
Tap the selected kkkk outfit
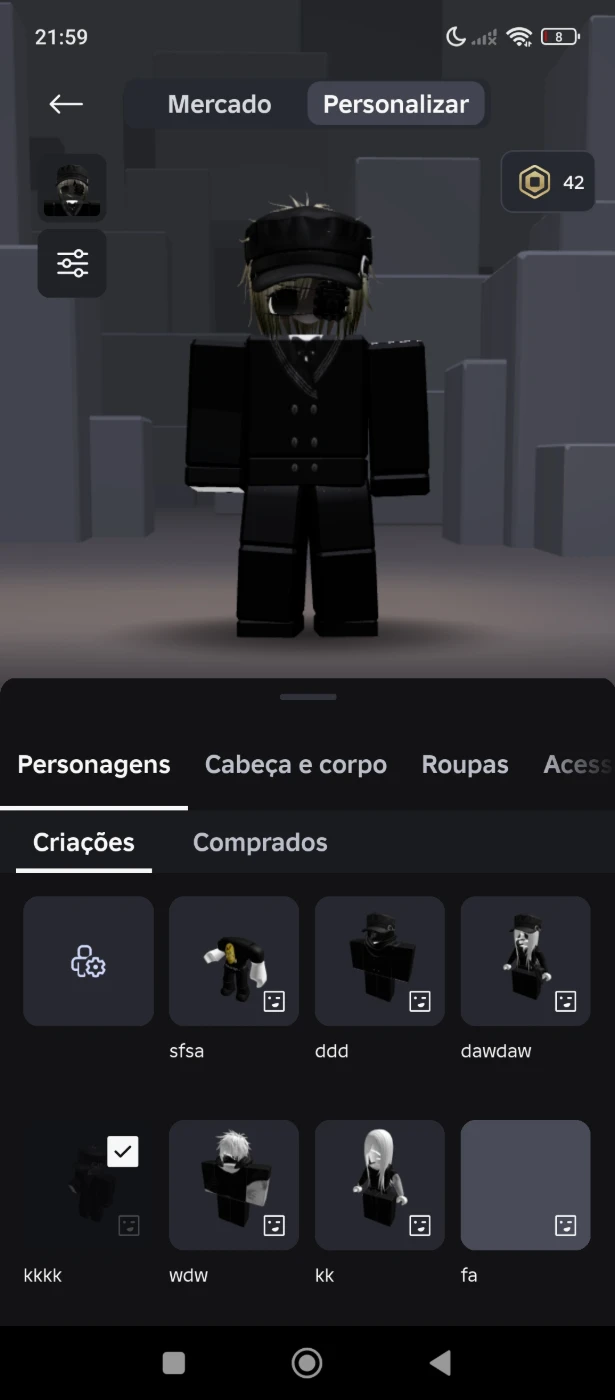point(88,1185)
